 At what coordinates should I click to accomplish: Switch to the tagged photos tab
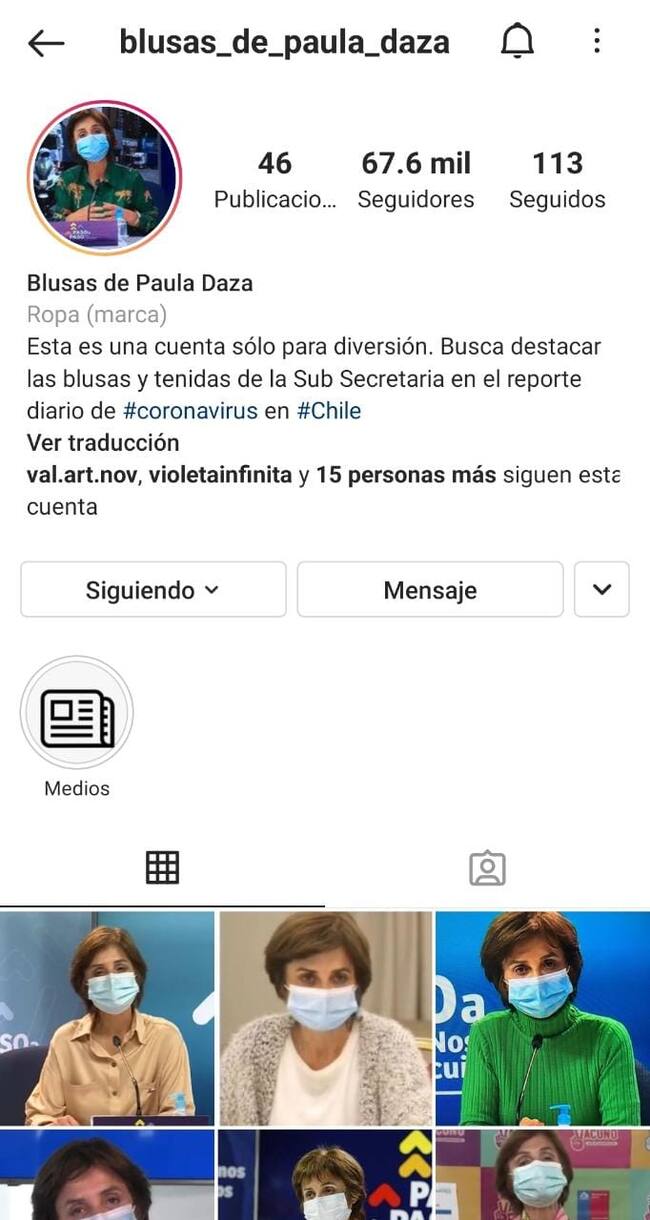coord(487,867)
